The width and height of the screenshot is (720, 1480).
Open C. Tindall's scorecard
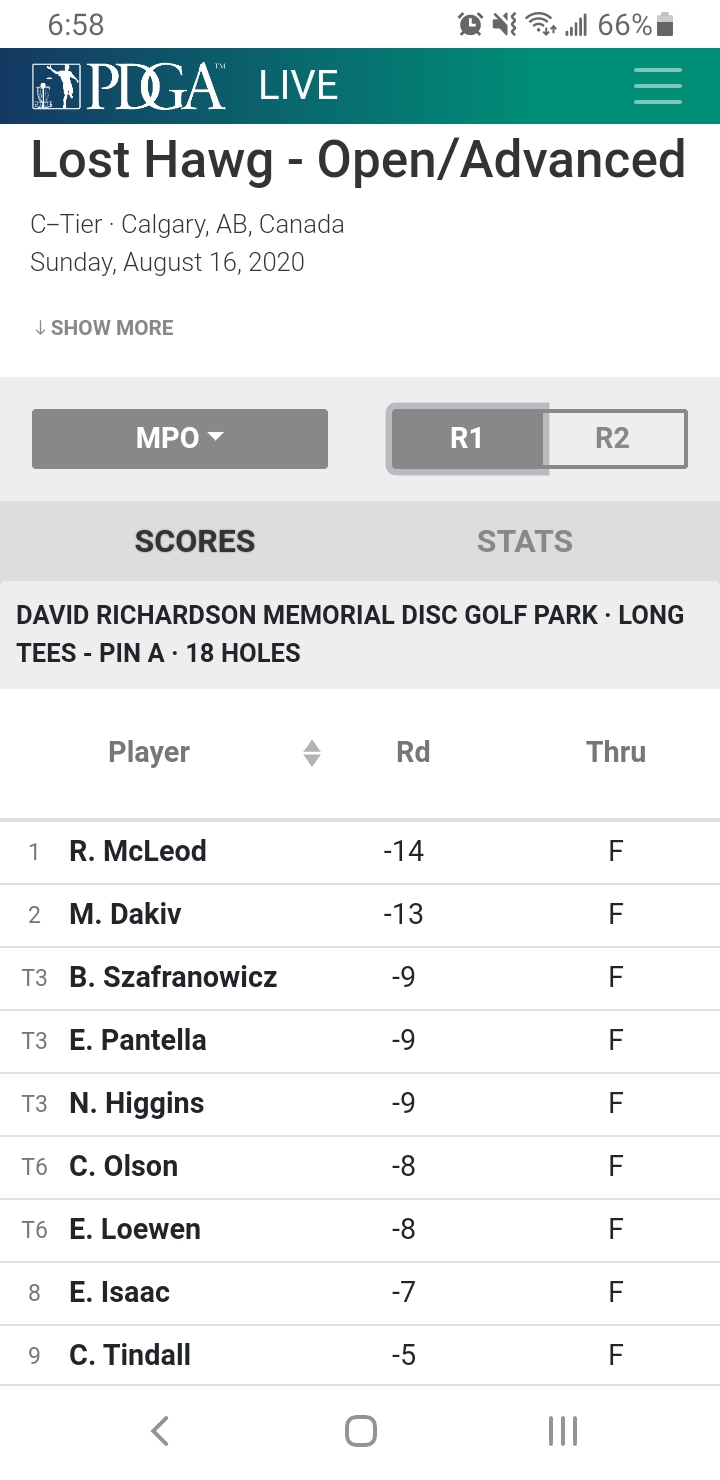(360, 1356)
